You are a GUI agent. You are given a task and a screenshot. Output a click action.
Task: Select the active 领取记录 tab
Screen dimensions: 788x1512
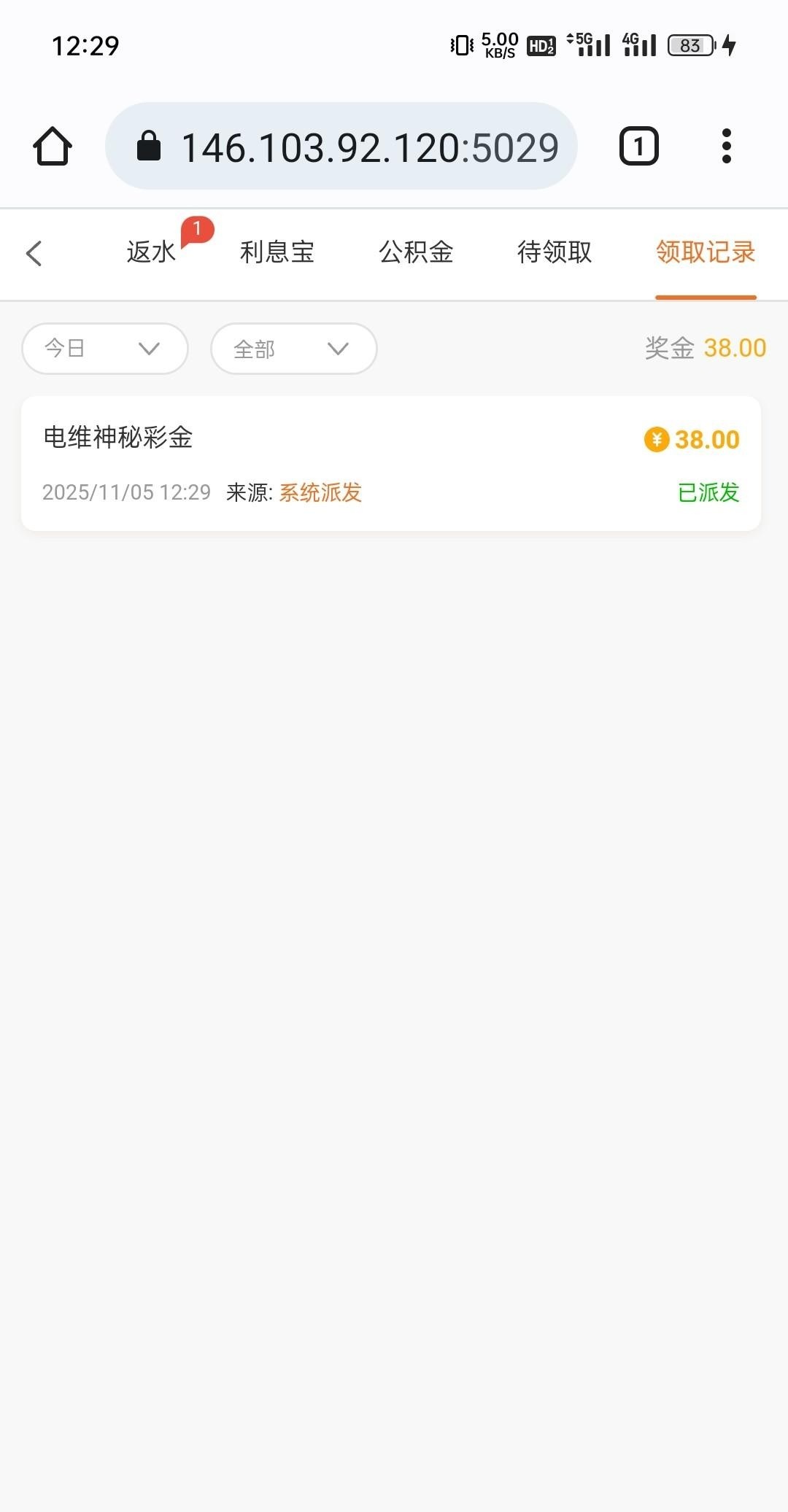pyautogui.click(x=706, y=253)
